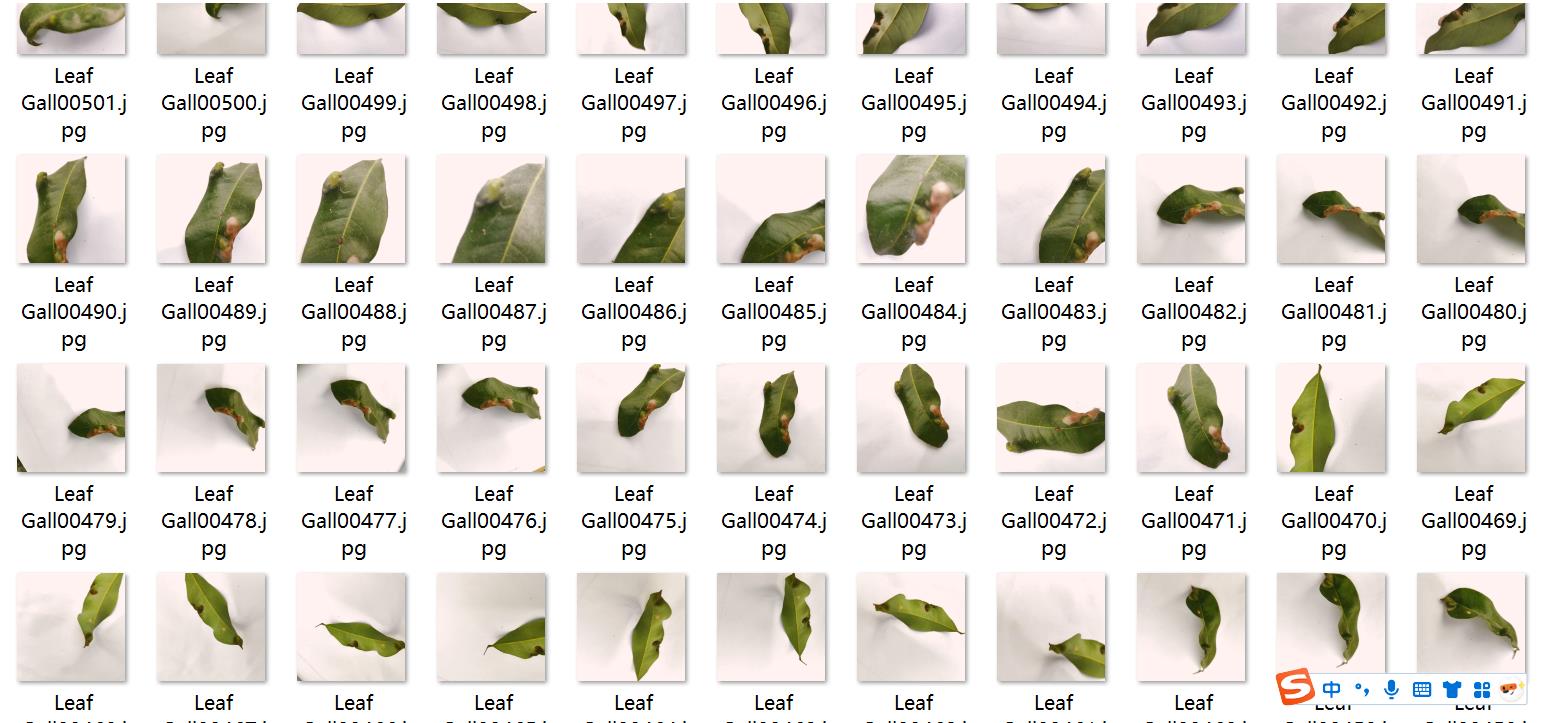Select Leaf Gall00487.jpg
The width and height of the screenshot is (1548, 723).
click(x=492, y=209)
